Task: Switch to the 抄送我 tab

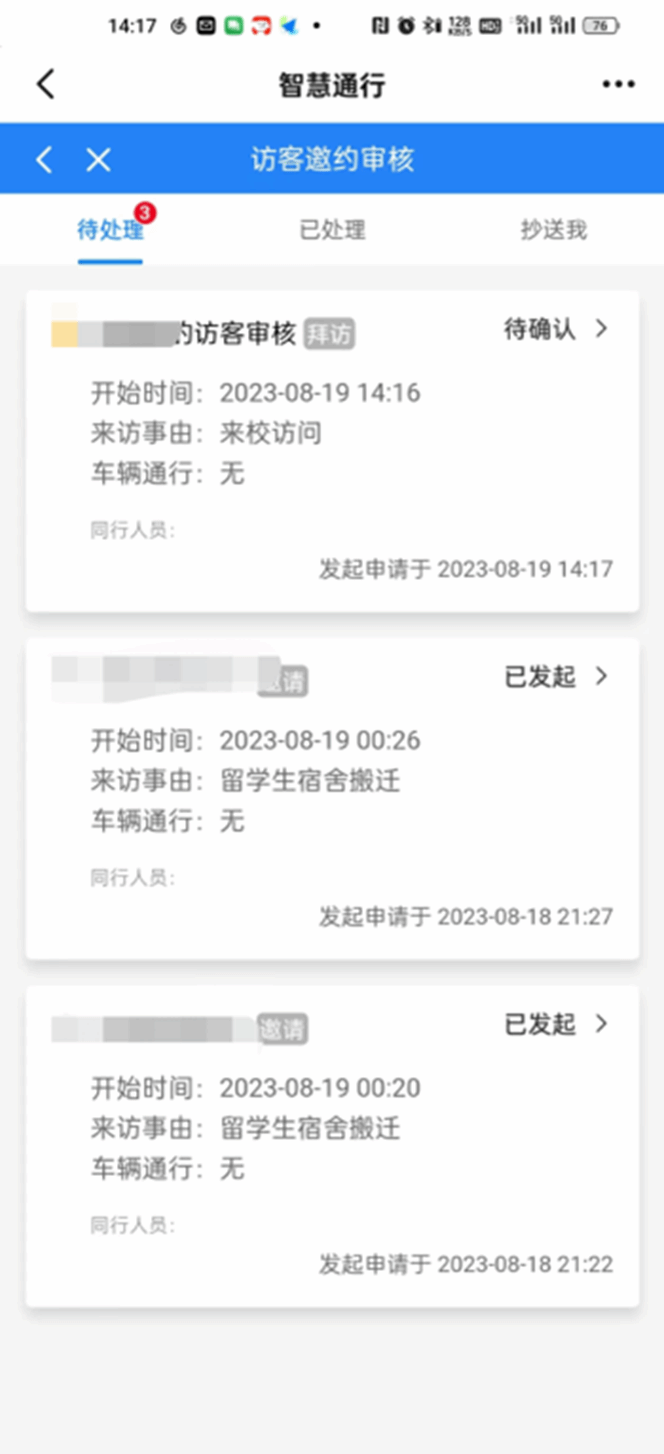Action: tap(553, 230)
